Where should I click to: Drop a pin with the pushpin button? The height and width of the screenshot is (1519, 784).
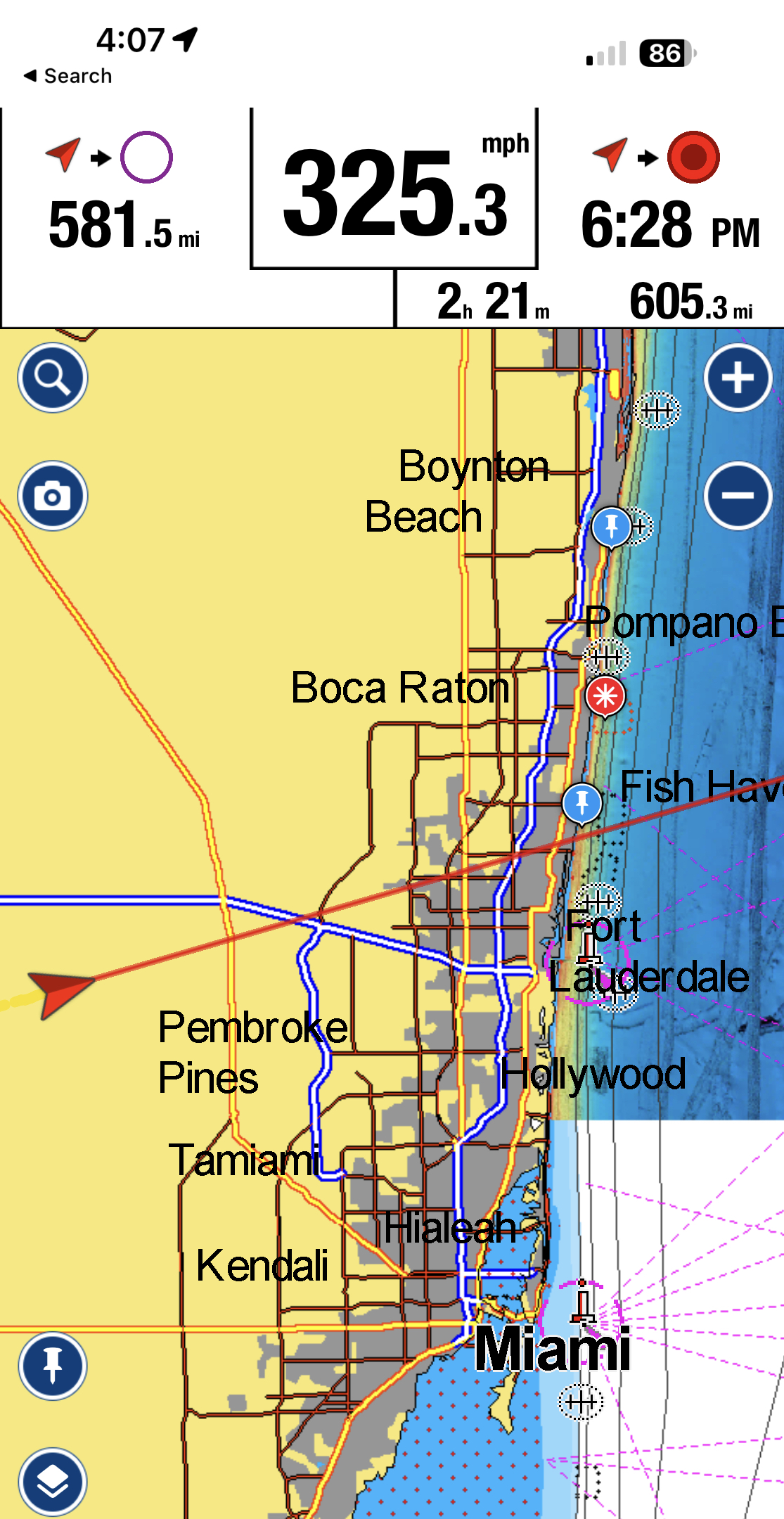pos(53,1366)
